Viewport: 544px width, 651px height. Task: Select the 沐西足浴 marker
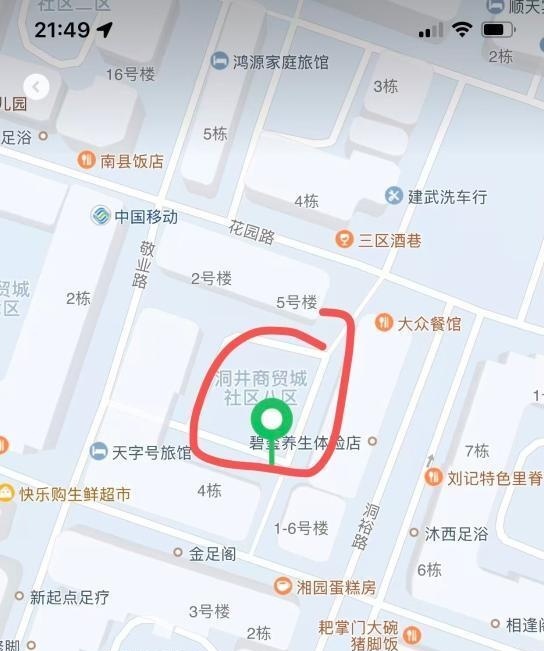click(x=414, y=532)
